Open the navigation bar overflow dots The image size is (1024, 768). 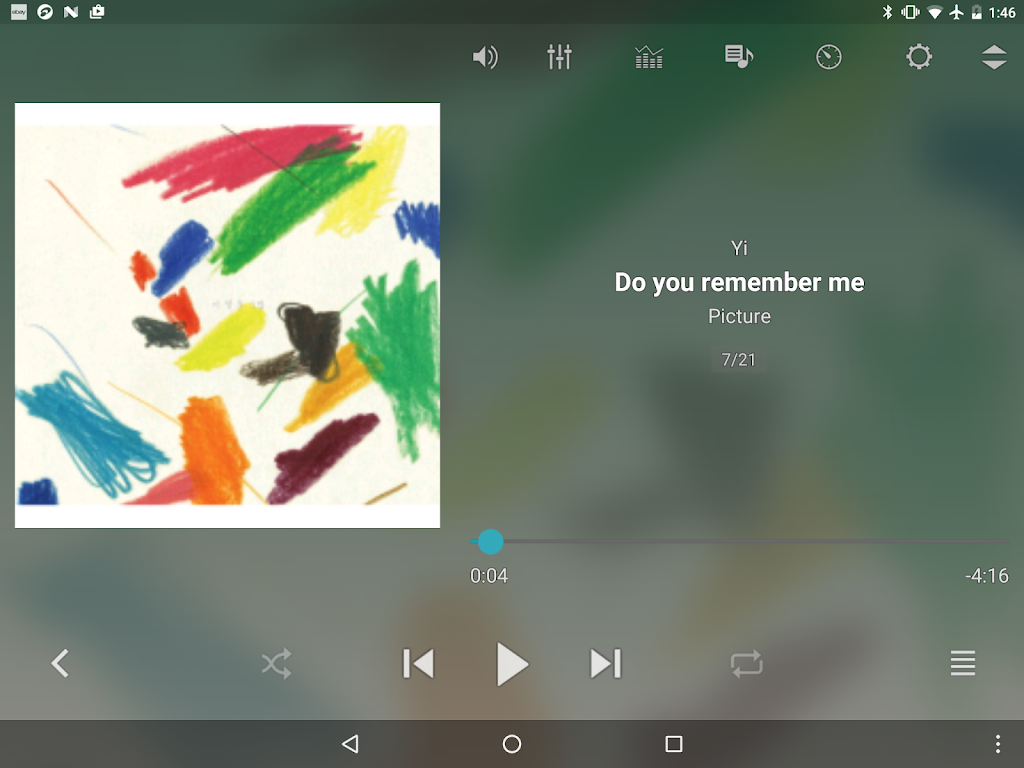pyautogui.click(x=997, y=744)
